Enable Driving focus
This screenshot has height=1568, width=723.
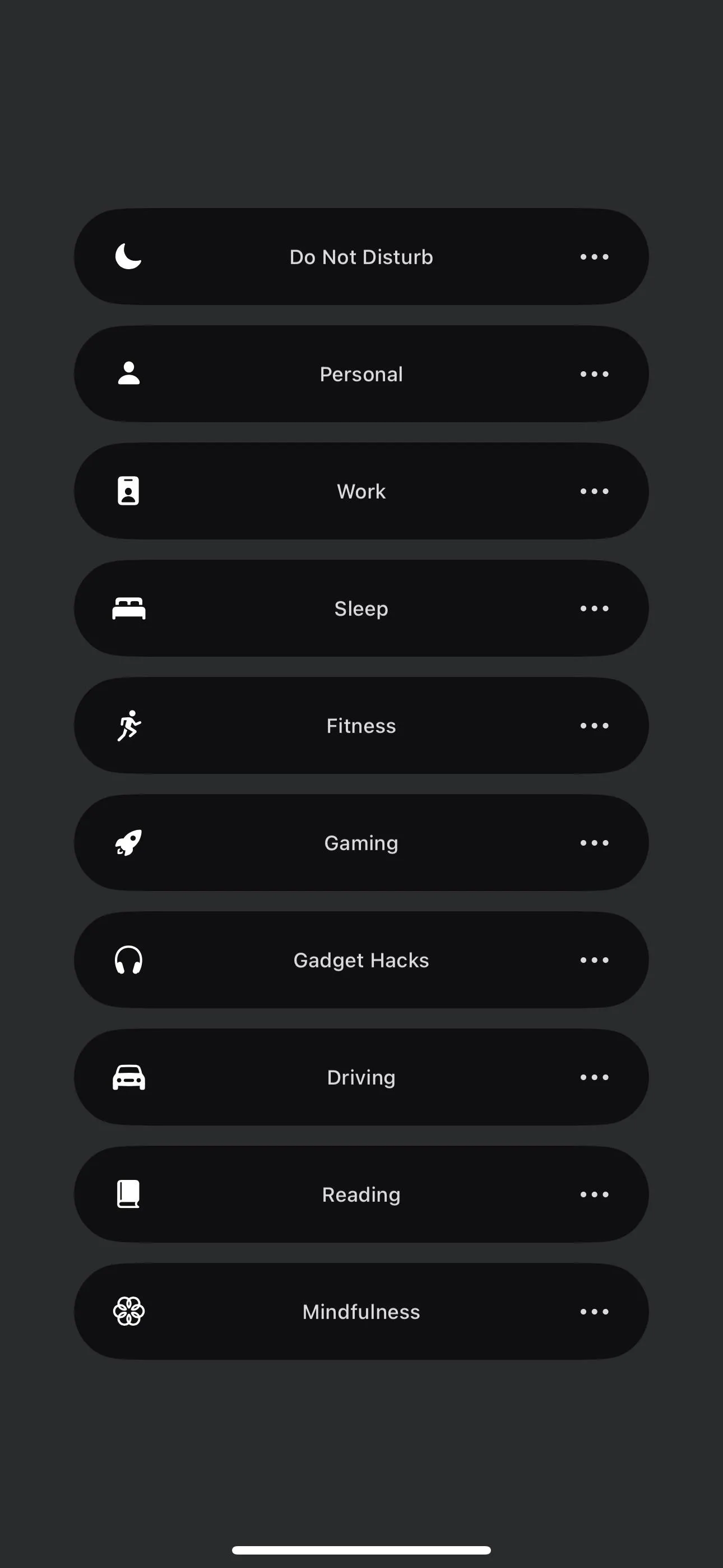[x=361, y=1077]
